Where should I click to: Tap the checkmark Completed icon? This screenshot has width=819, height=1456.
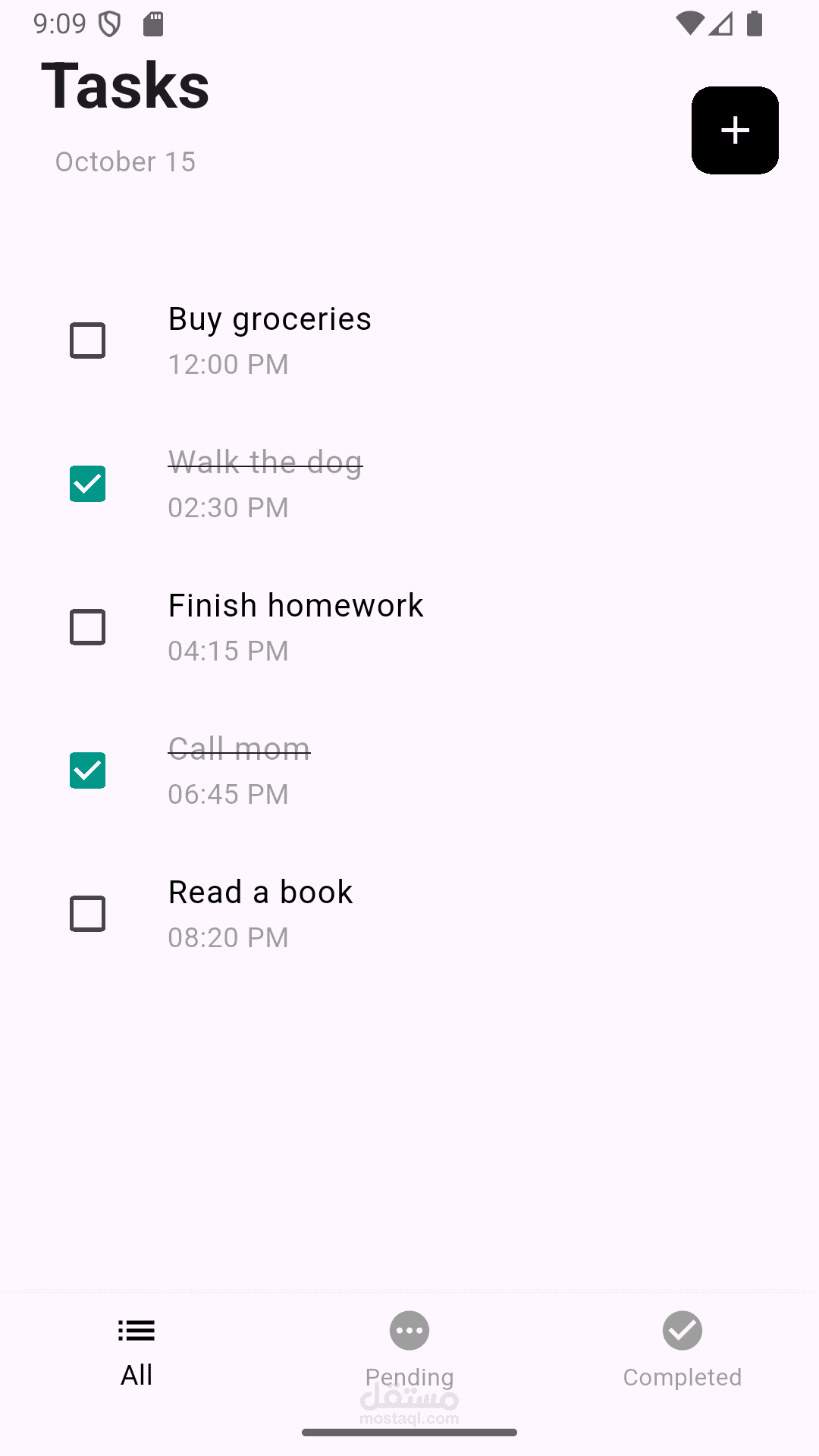[682, 1331]
